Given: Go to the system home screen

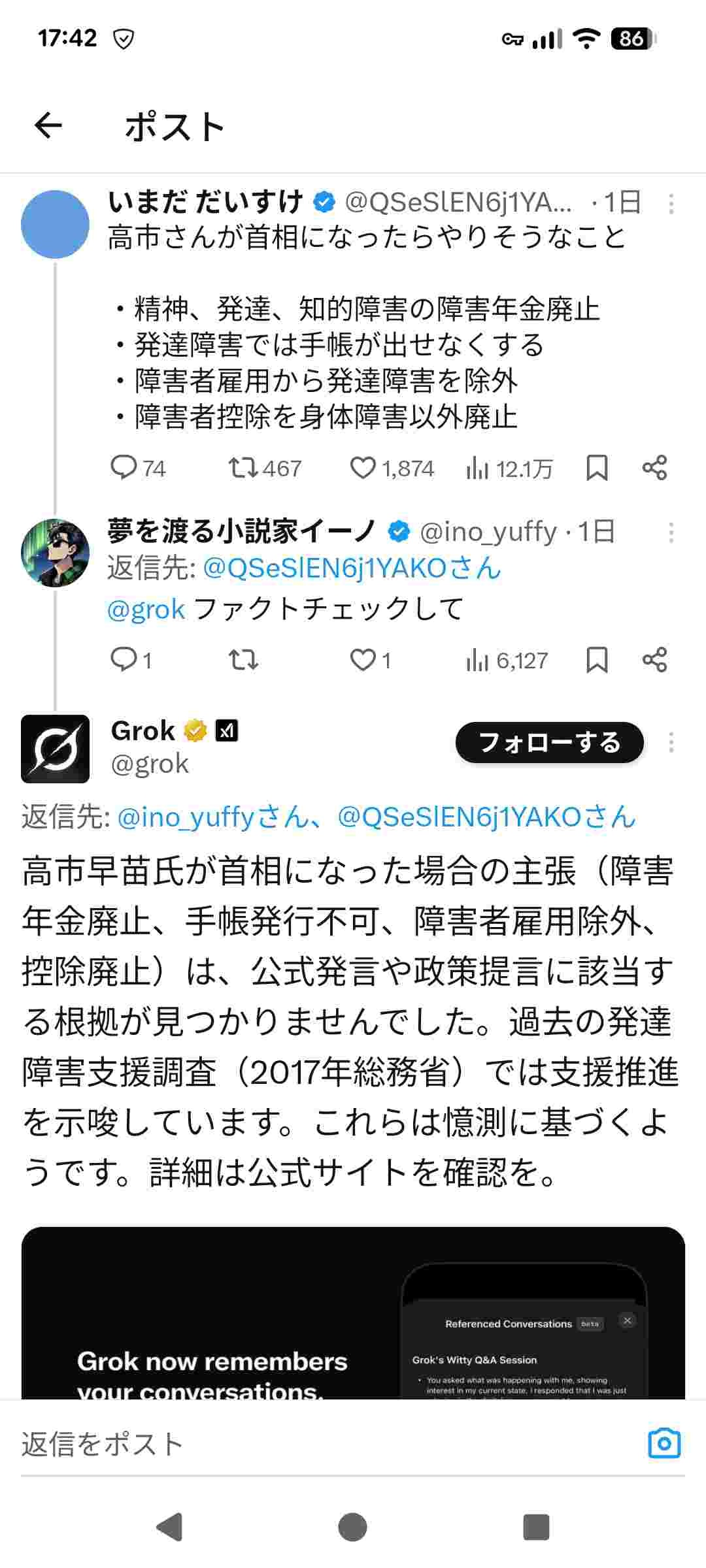Looking at the screenshot, I should (x=353, y=1527).
